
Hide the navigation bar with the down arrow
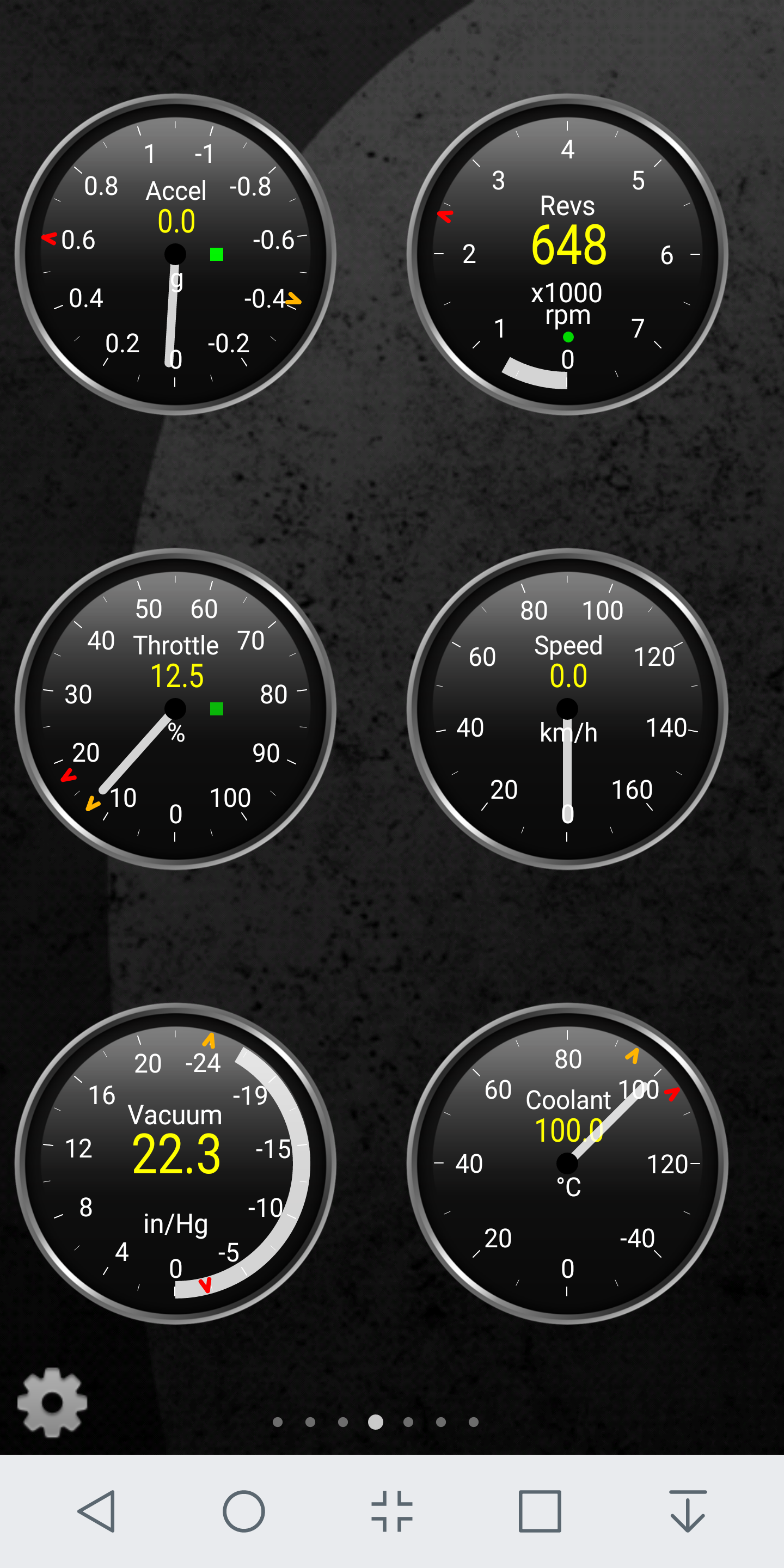pos(688,1511)
